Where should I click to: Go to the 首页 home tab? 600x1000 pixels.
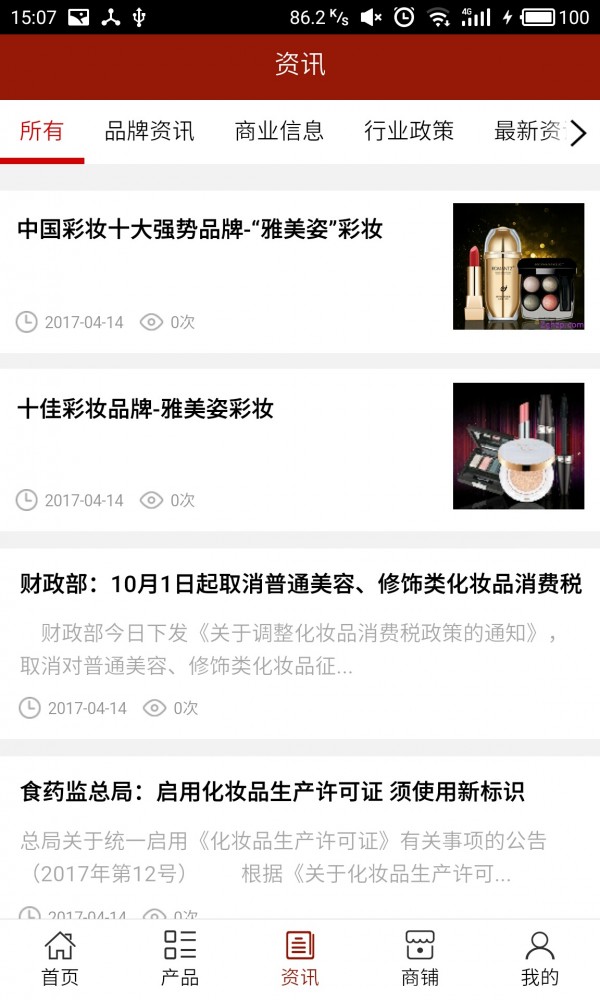point(60,958)
